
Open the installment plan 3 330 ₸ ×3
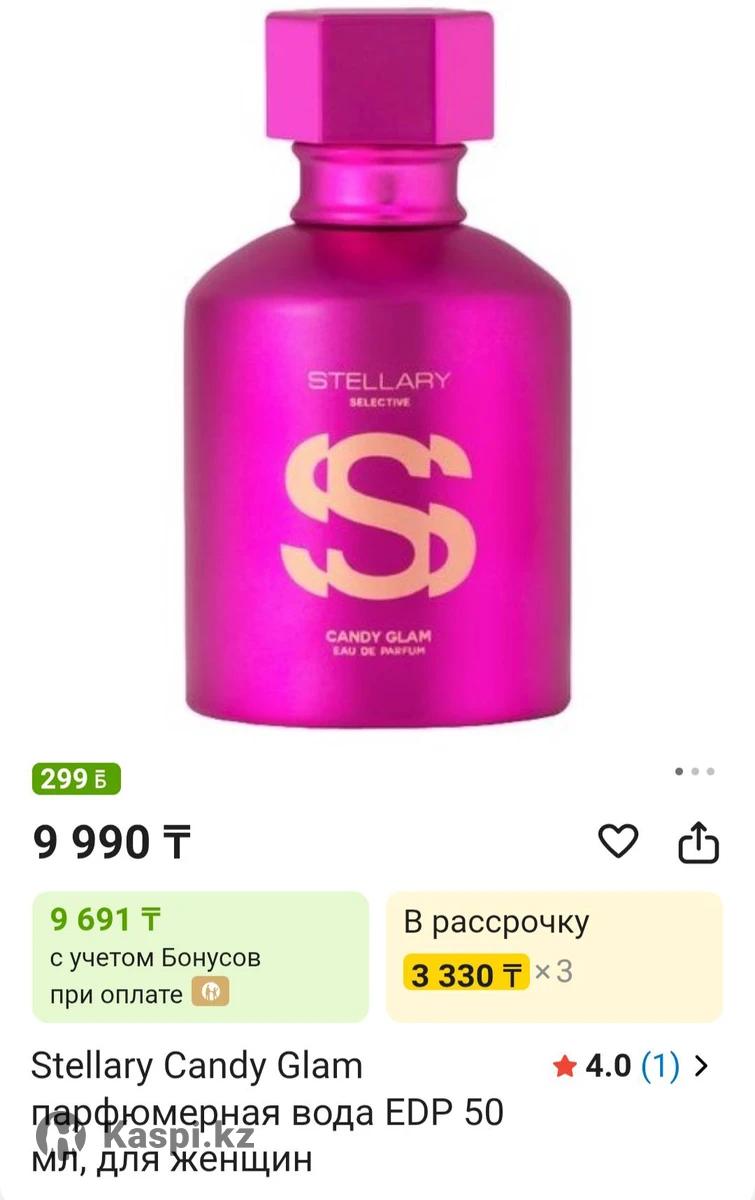pos(553,956)
